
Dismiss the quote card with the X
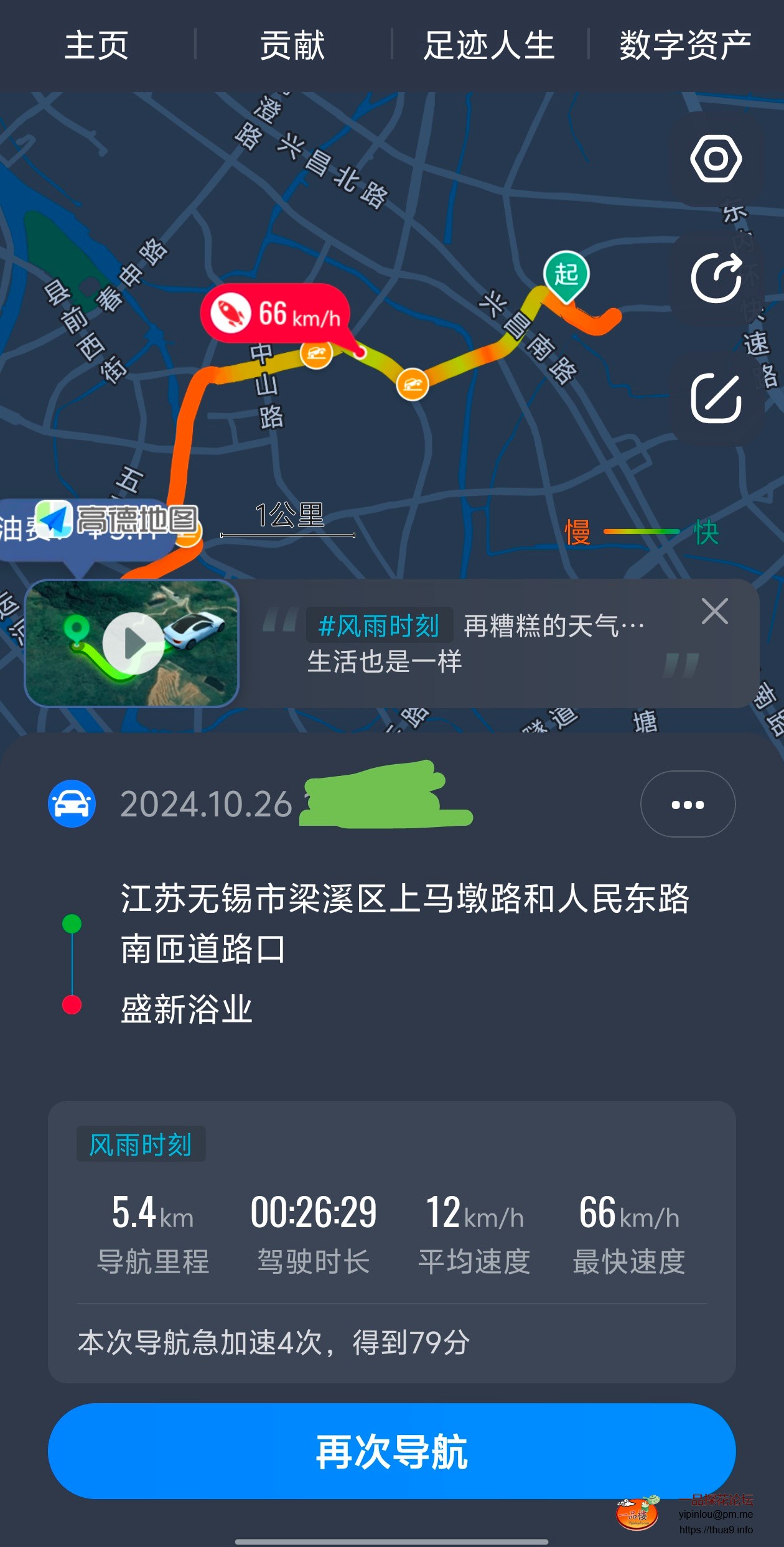[714, 612]
